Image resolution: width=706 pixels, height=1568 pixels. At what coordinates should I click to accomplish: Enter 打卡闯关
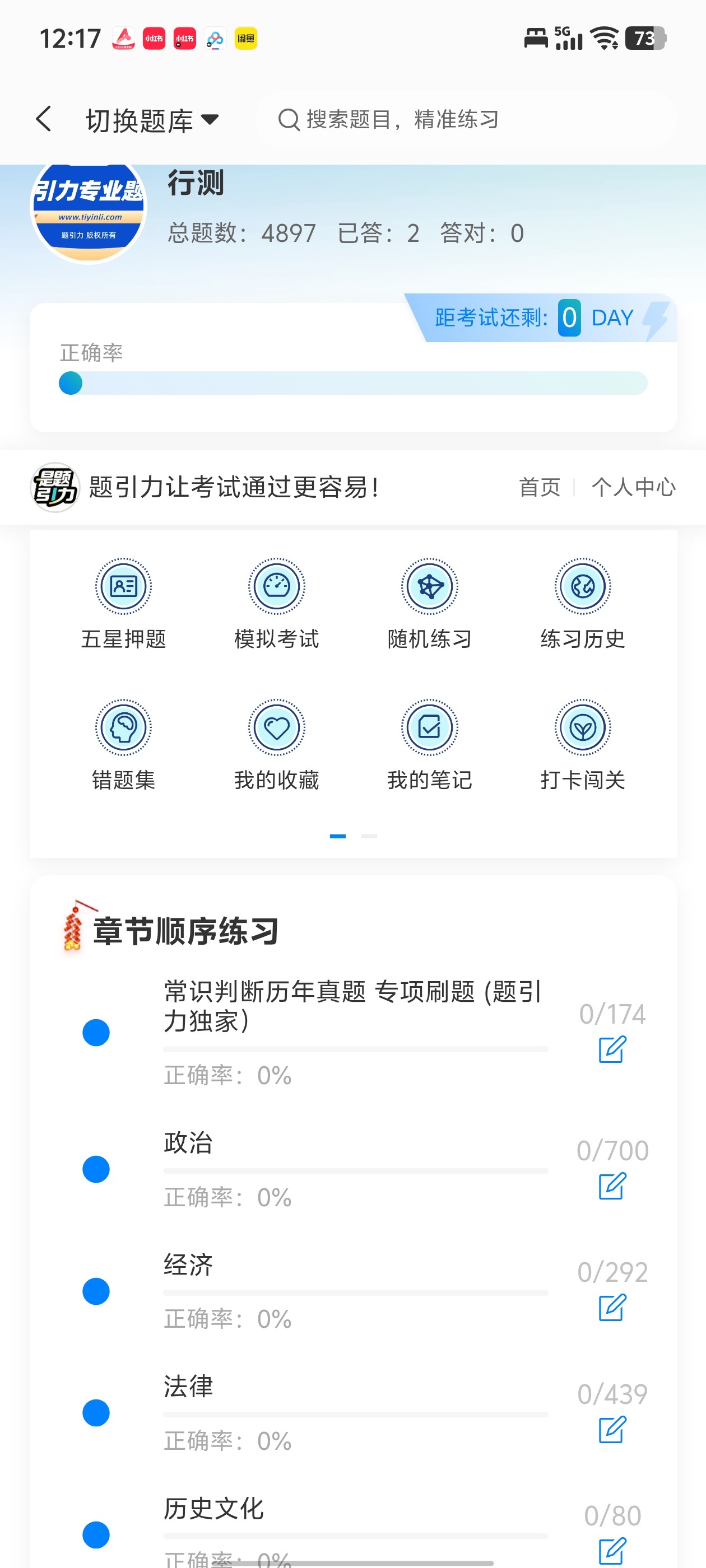[x=582, y=744]
